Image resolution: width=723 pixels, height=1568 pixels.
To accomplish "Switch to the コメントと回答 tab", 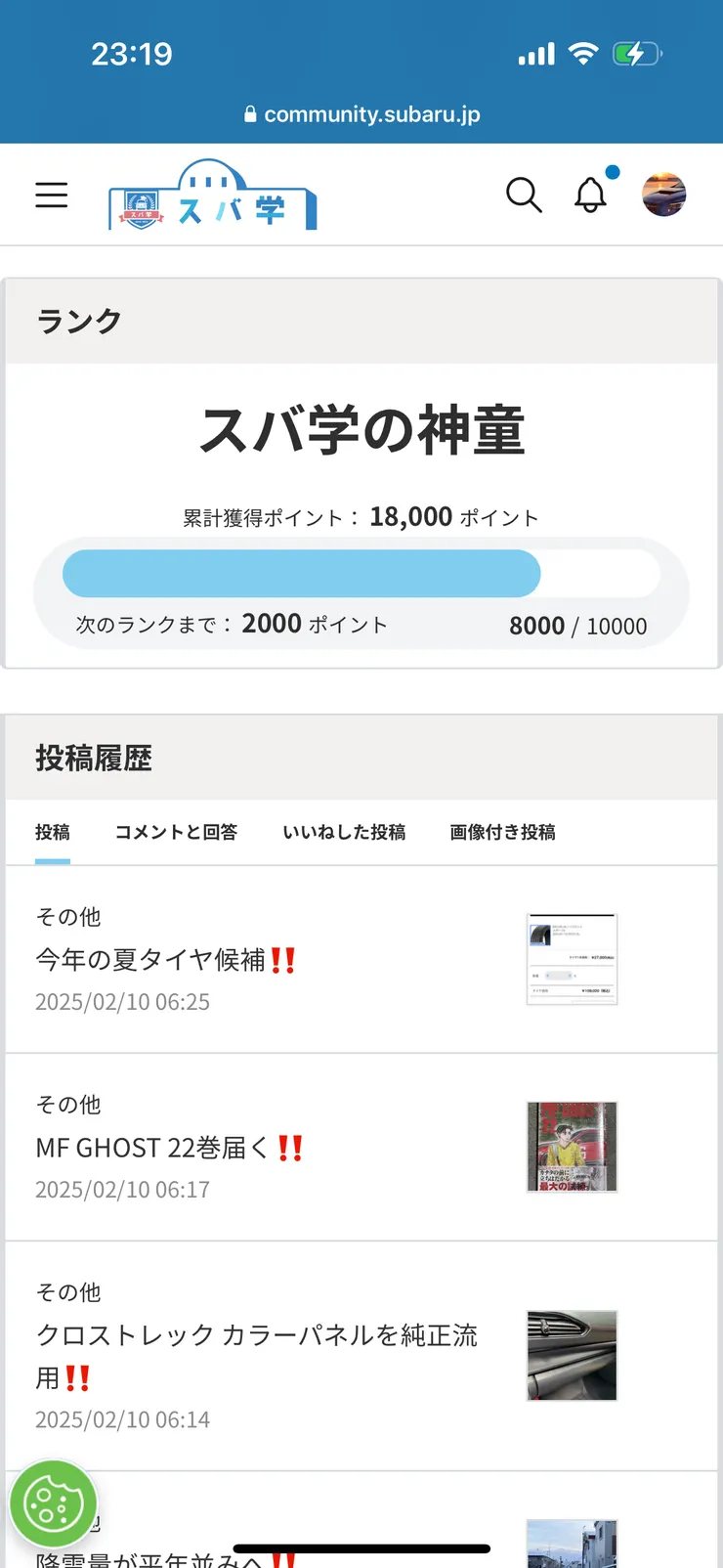I will (x=176, y=832).
